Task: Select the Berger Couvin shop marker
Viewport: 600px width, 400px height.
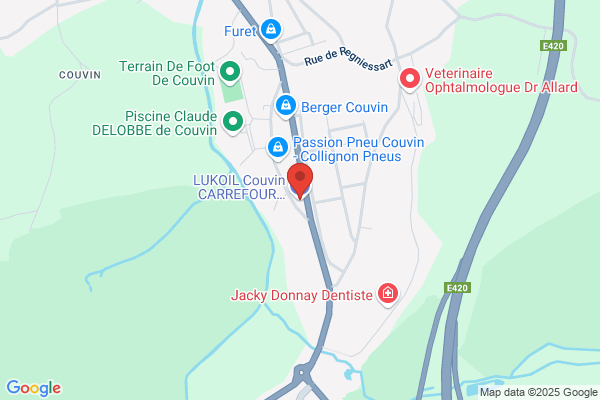Action: tap(286, 106)
